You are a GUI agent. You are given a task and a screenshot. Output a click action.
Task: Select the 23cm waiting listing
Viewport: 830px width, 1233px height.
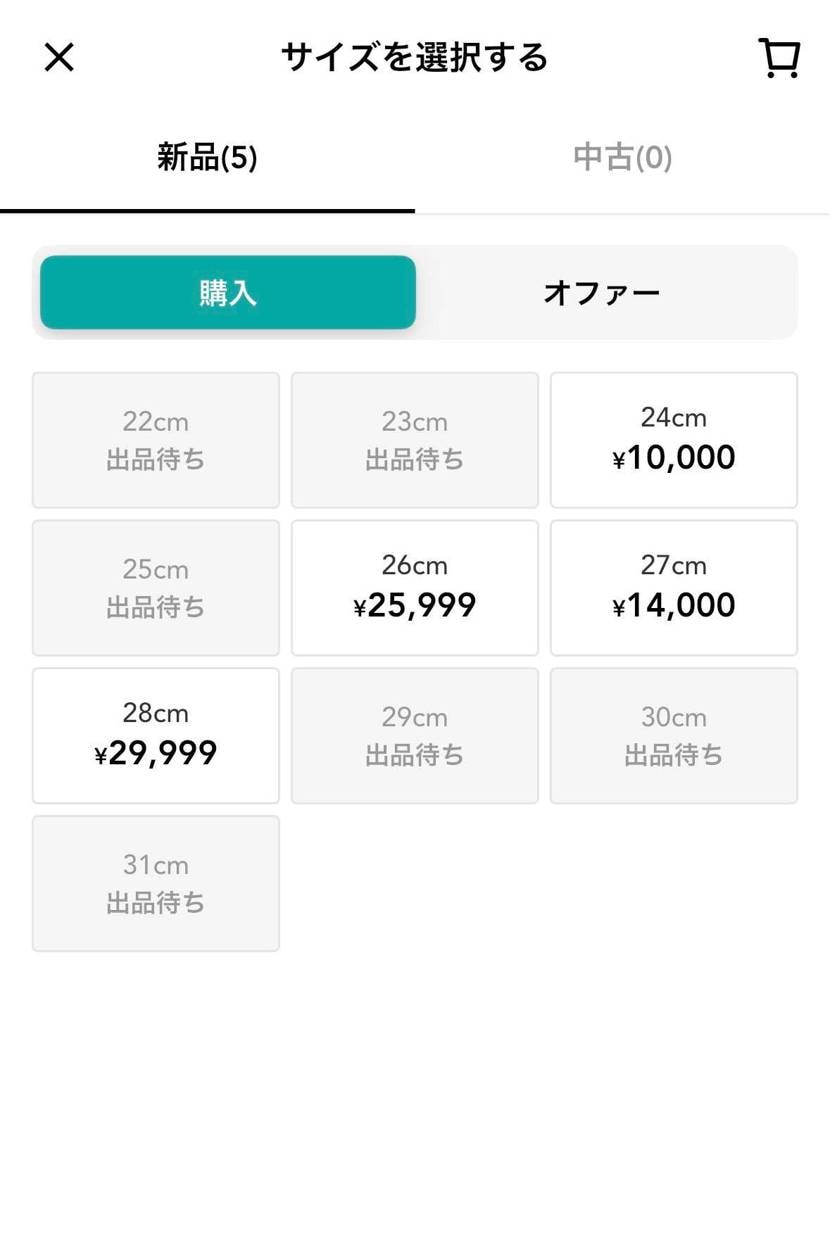(x=414, y=439)
